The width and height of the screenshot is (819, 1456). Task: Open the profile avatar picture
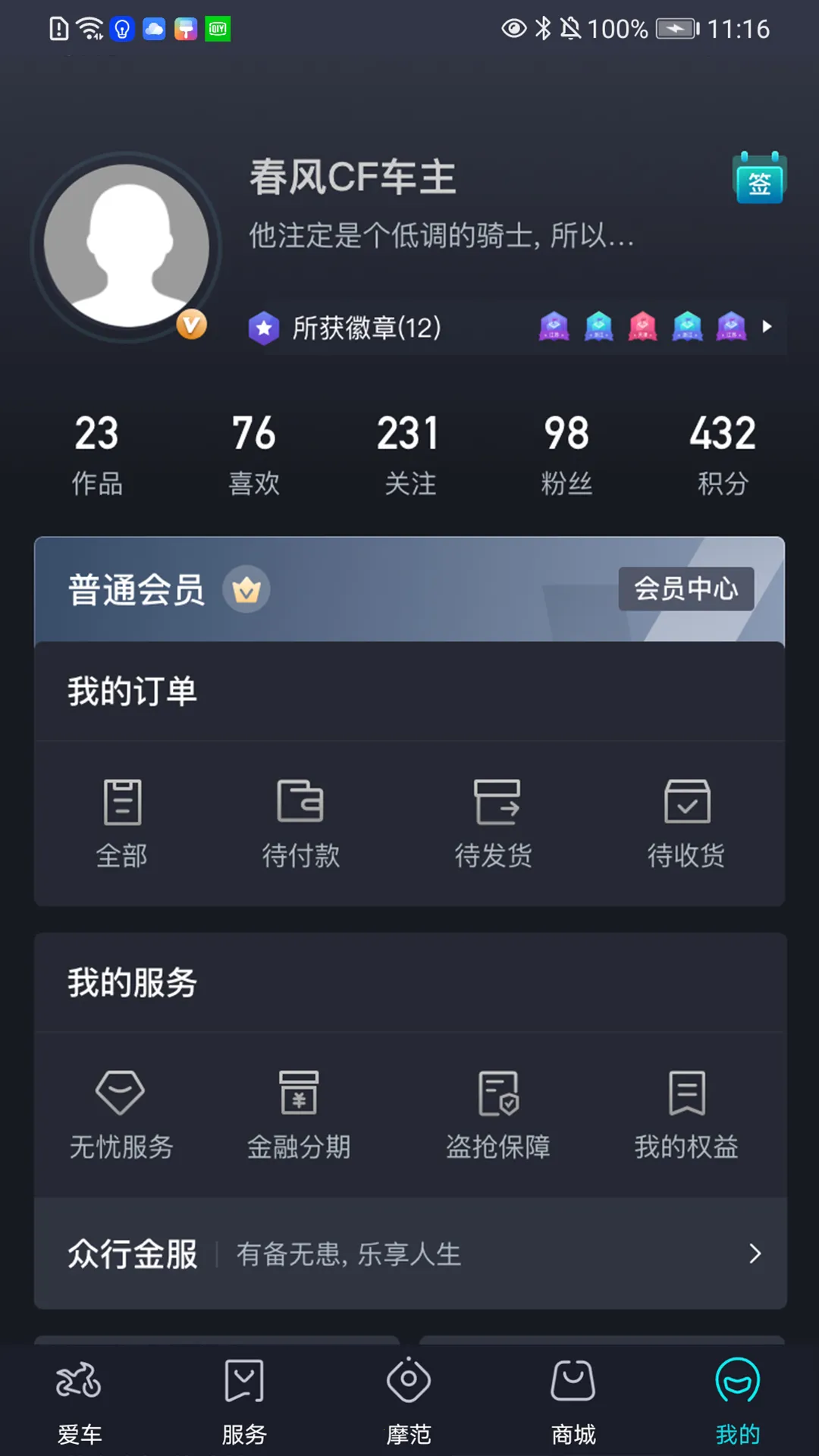[x=127, y=246]
